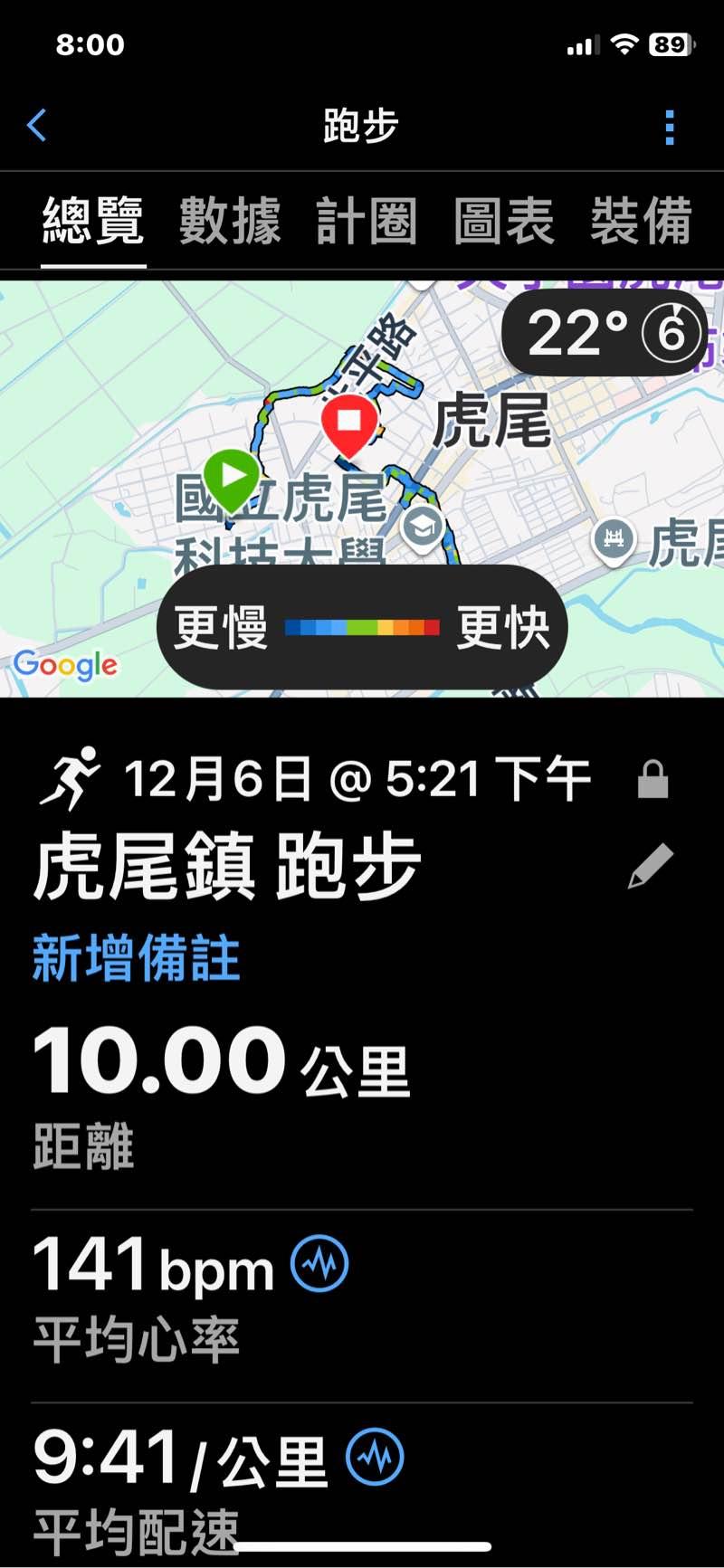The width and height of the screenshot is (724, 1568).
Task: Open the three-dot overflow menu
Action: (670, 128)
